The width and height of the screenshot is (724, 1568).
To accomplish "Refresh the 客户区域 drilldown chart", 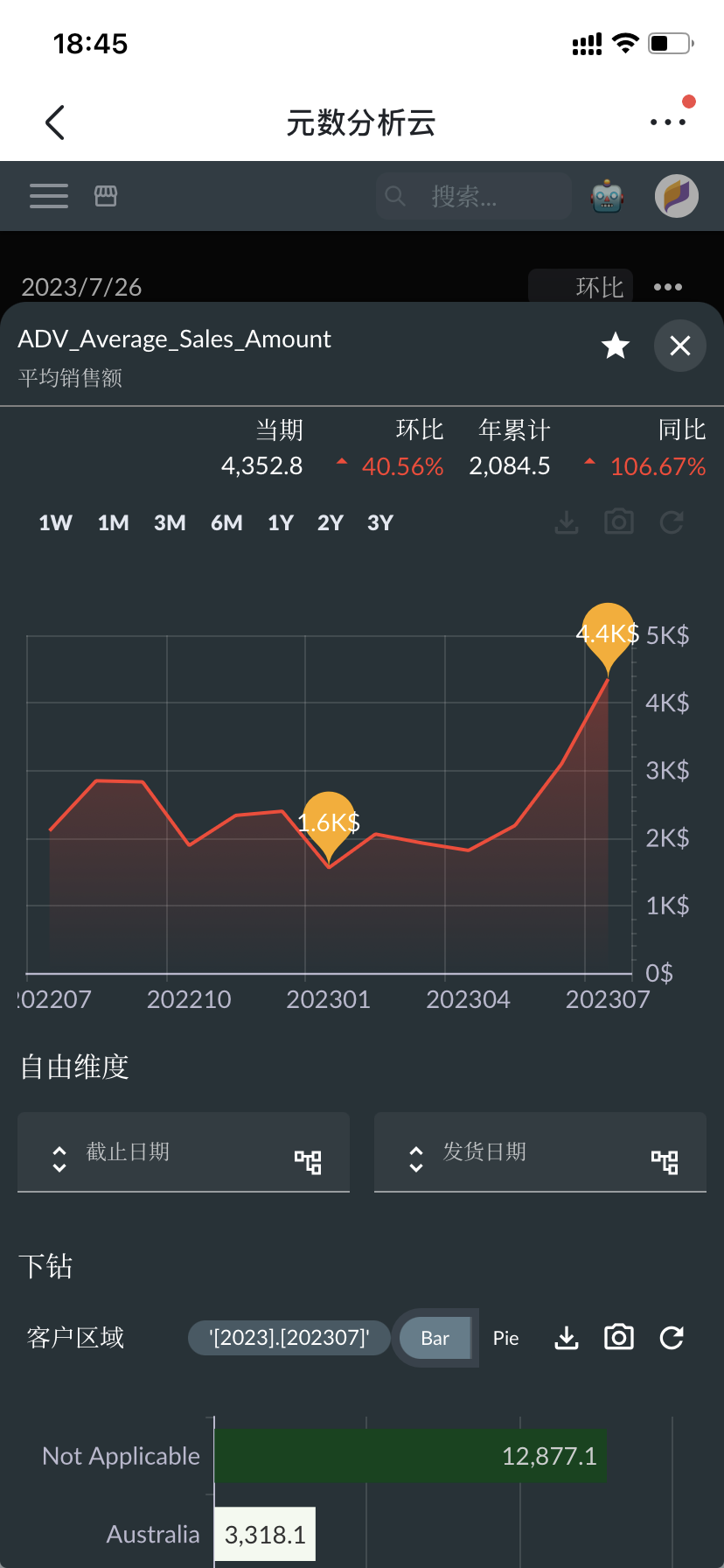I will [672, 1337].
